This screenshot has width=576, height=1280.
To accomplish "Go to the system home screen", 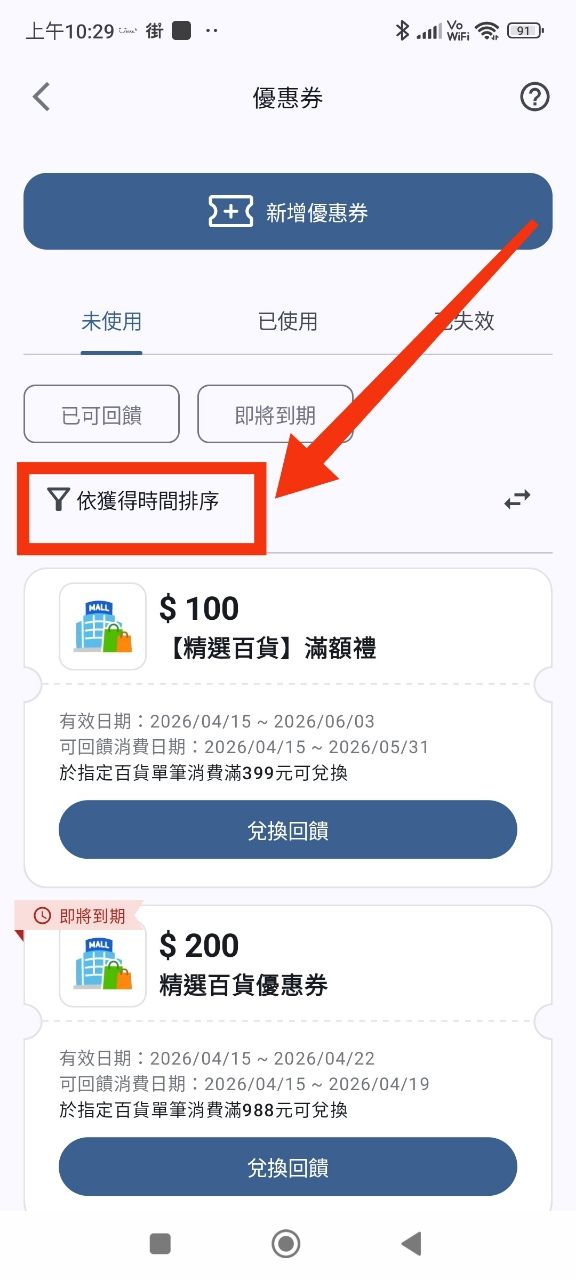I will (x=287, y=1243).
